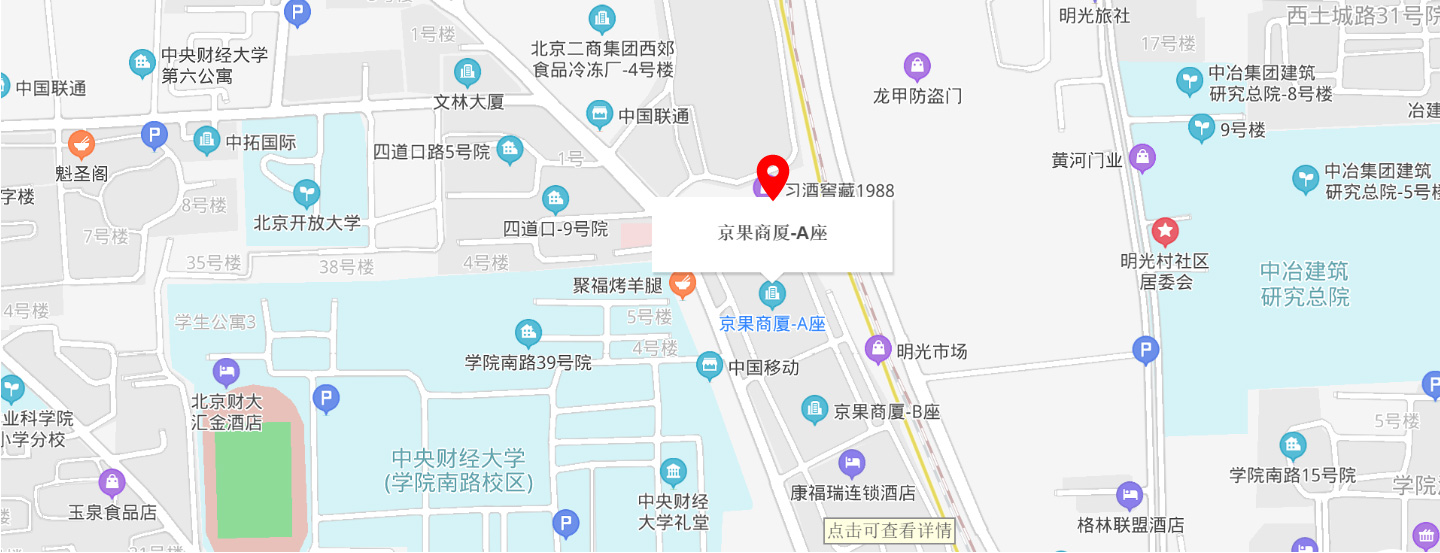Select the 文林大厦 building marker

point(467,72)
